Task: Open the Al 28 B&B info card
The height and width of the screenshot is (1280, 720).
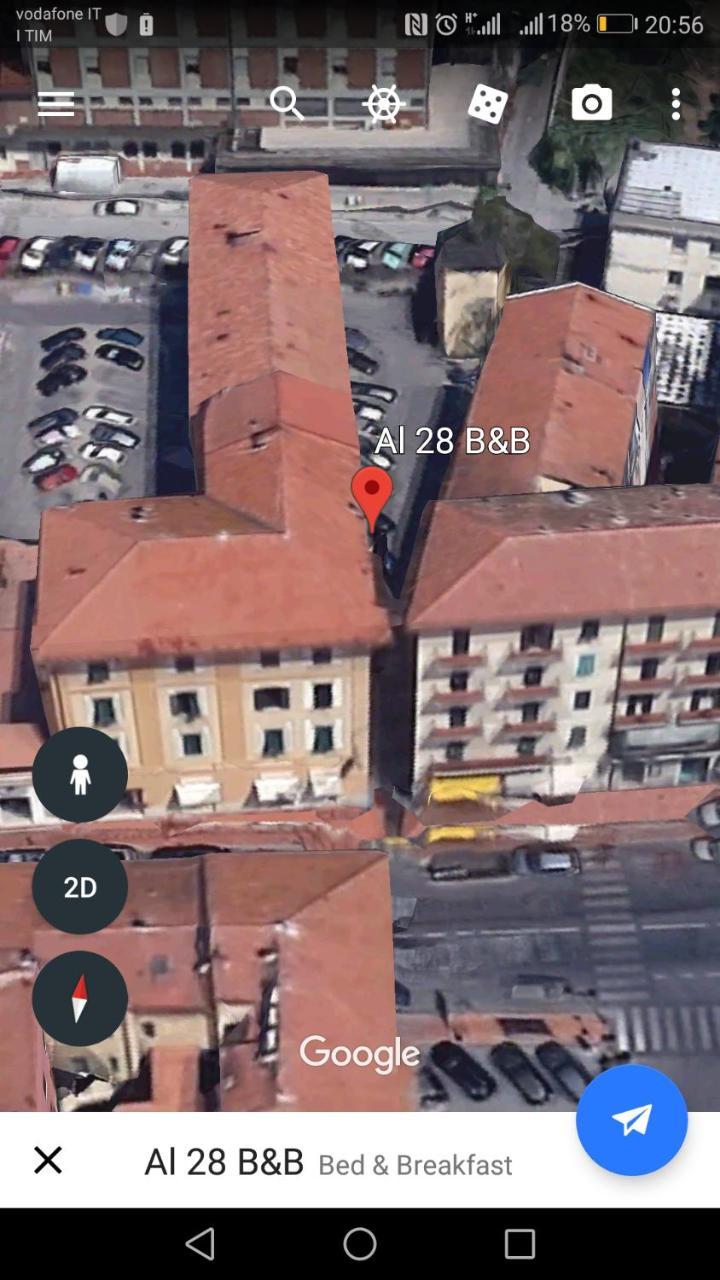Action: click(x=330, y=1162)
